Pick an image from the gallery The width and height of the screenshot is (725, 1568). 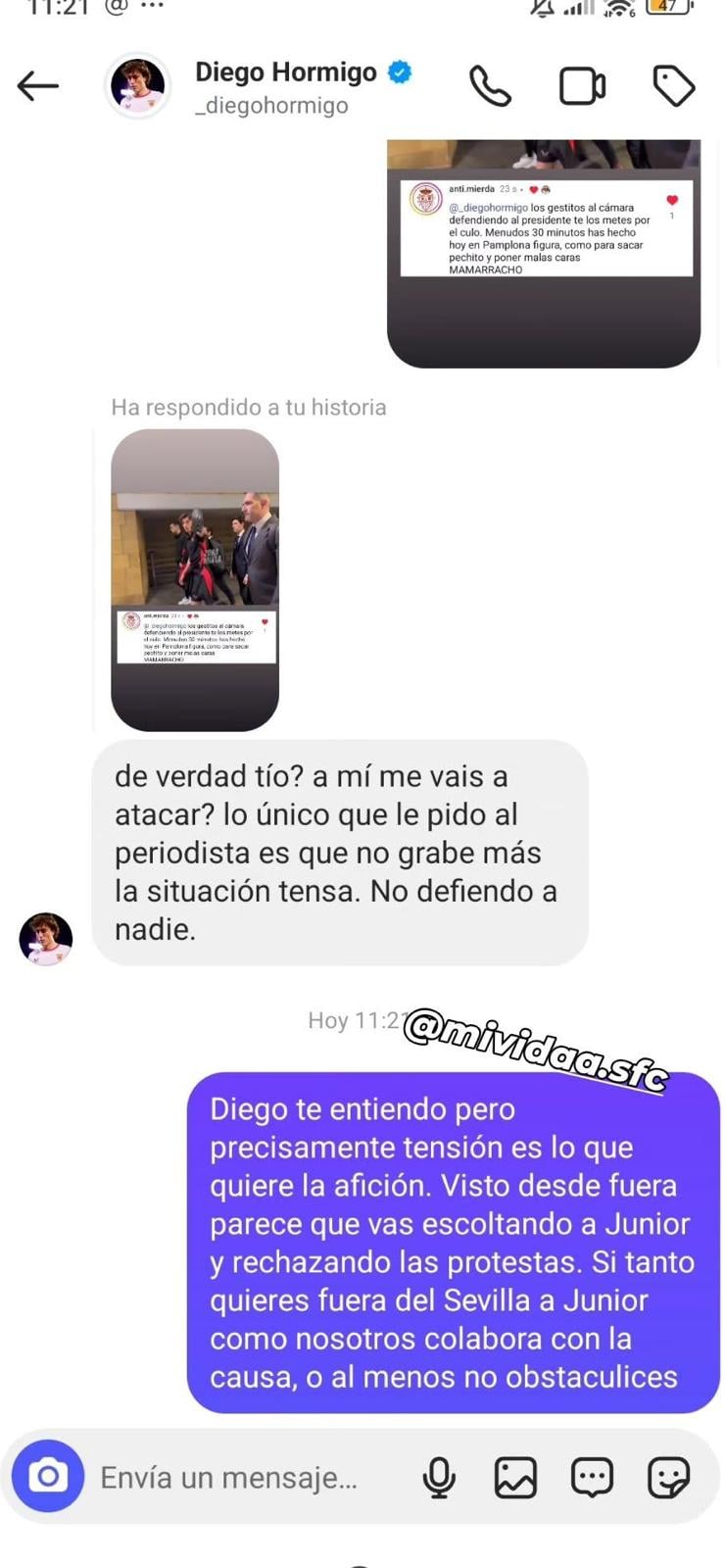point(515,1477)
